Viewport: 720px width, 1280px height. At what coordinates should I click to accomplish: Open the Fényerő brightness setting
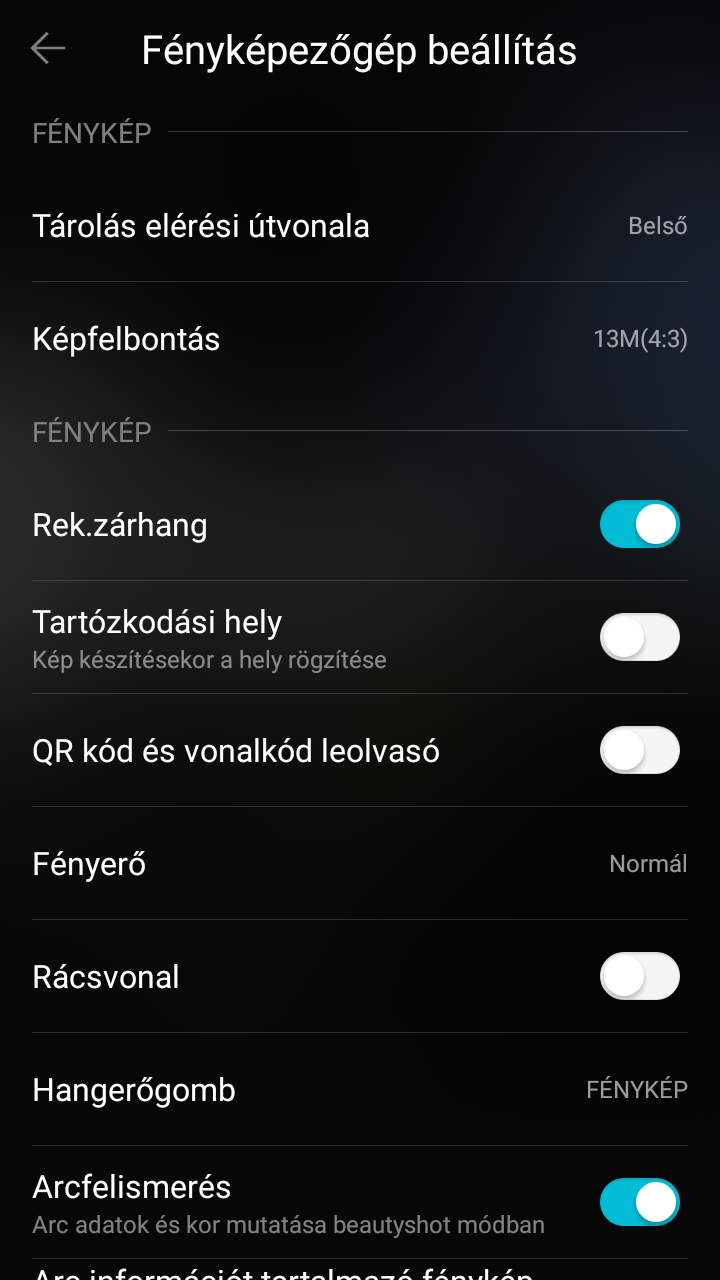[360, 864]
